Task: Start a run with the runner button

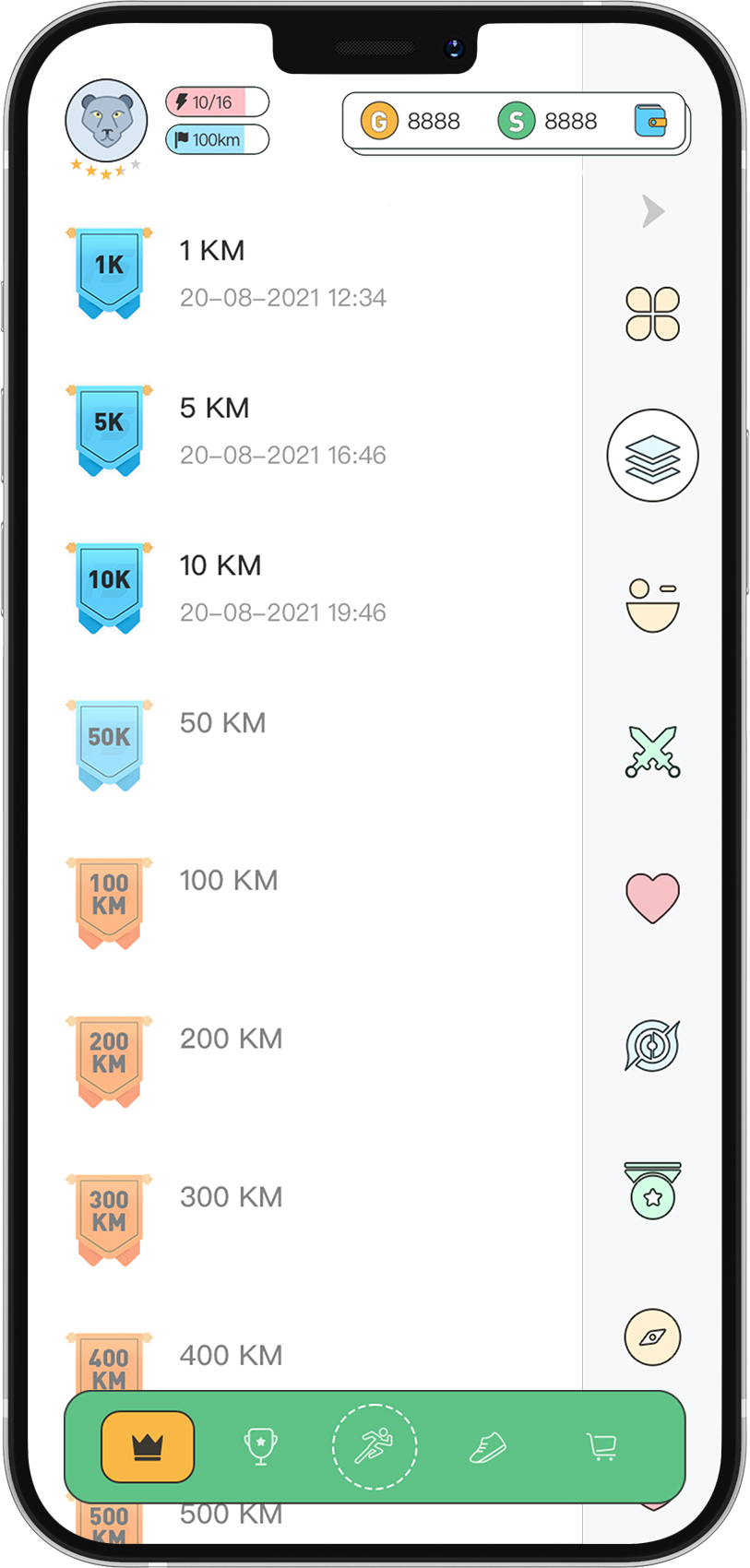Action: click(x=375, y=1447)
